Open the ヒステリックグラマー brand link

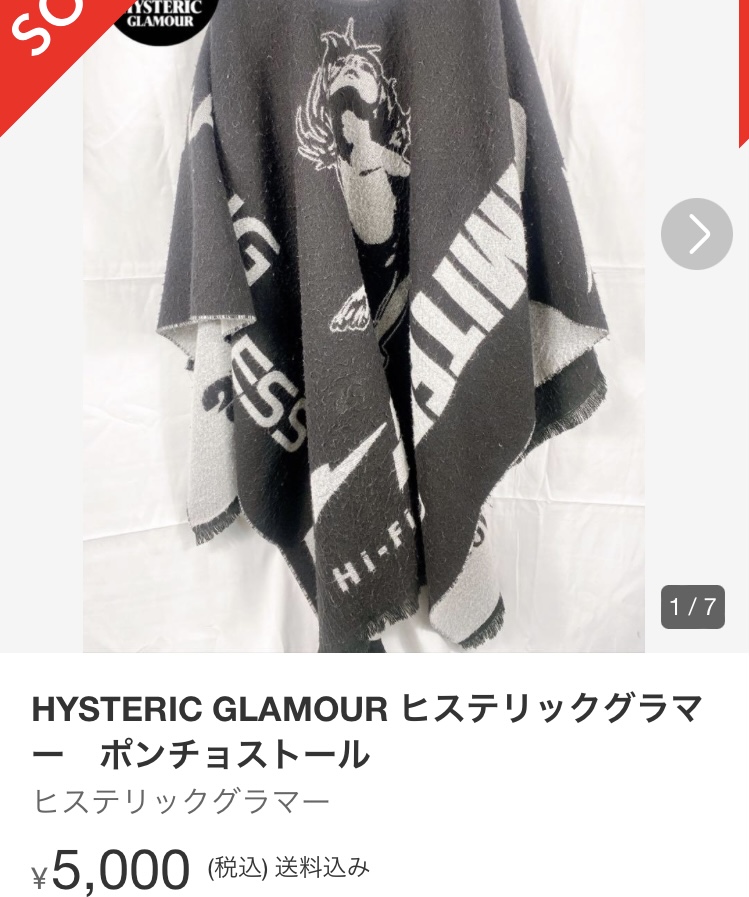click(x=181, y=802)
